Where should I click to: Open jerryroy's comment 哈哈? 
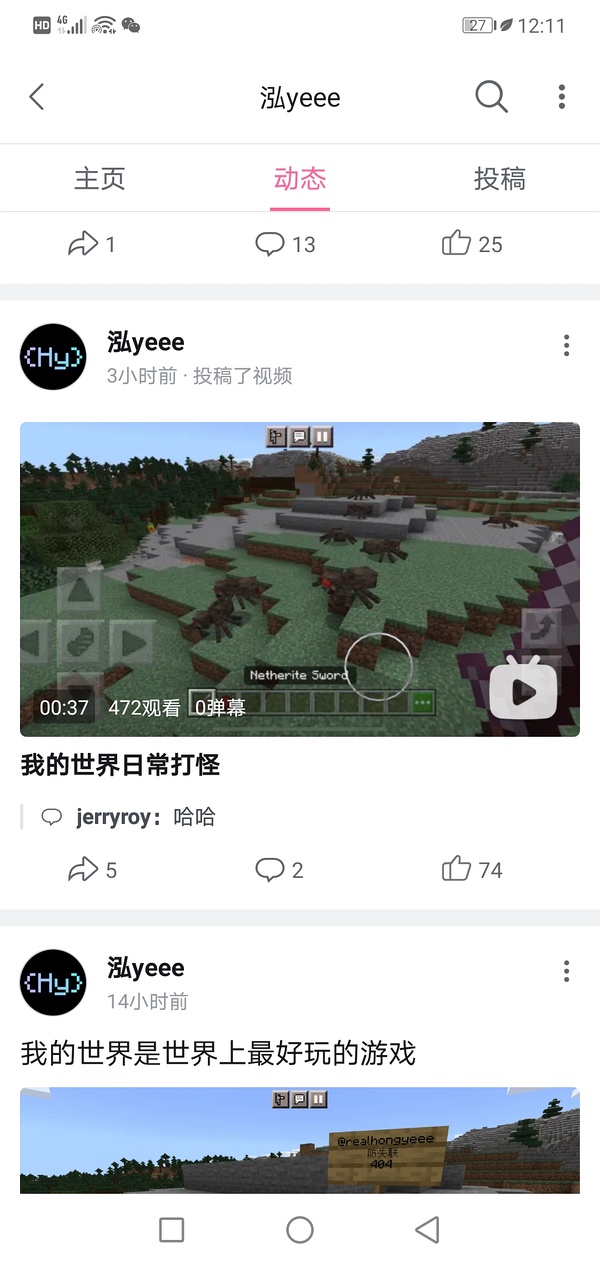coord(146,817)
